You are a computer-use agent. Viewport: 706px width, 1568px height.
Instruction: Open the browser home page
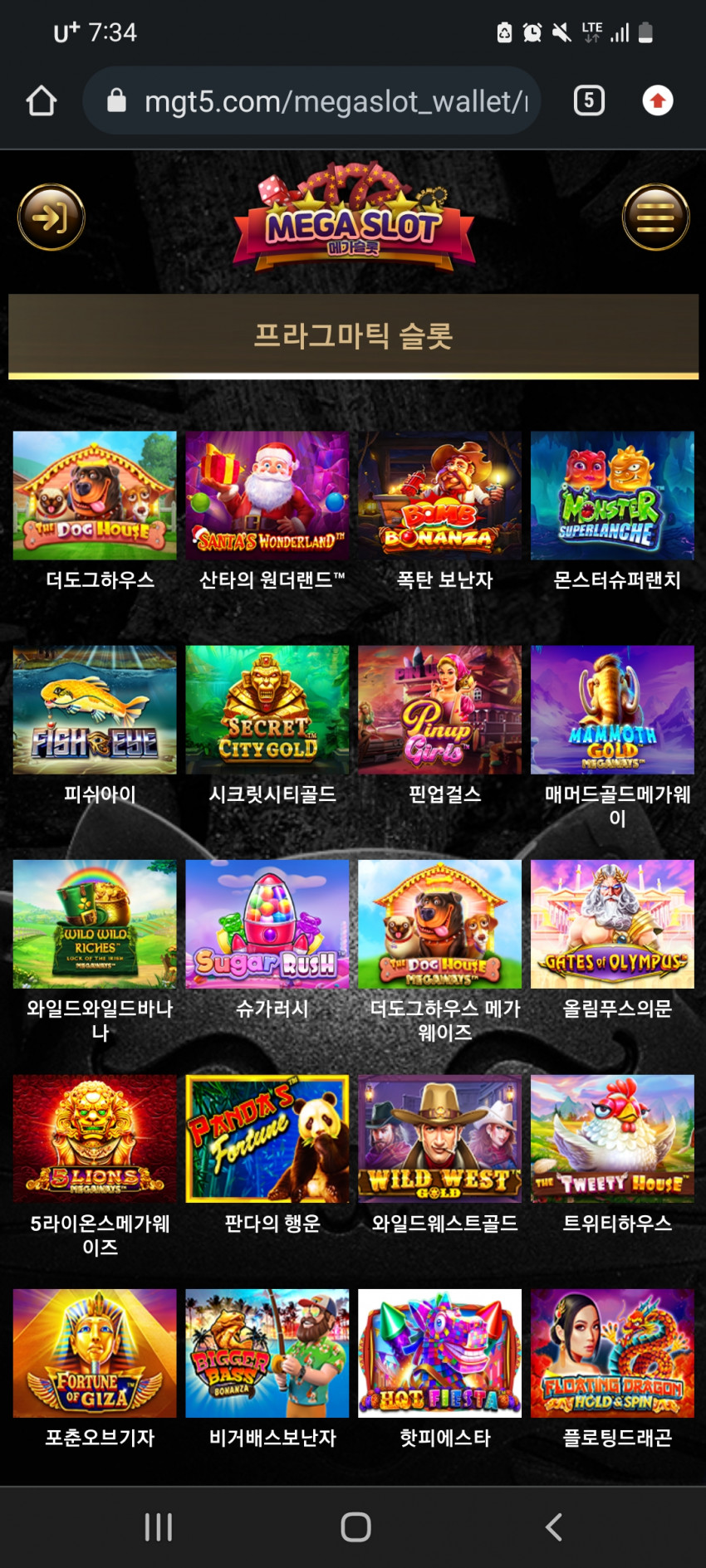tap(41, 101)
